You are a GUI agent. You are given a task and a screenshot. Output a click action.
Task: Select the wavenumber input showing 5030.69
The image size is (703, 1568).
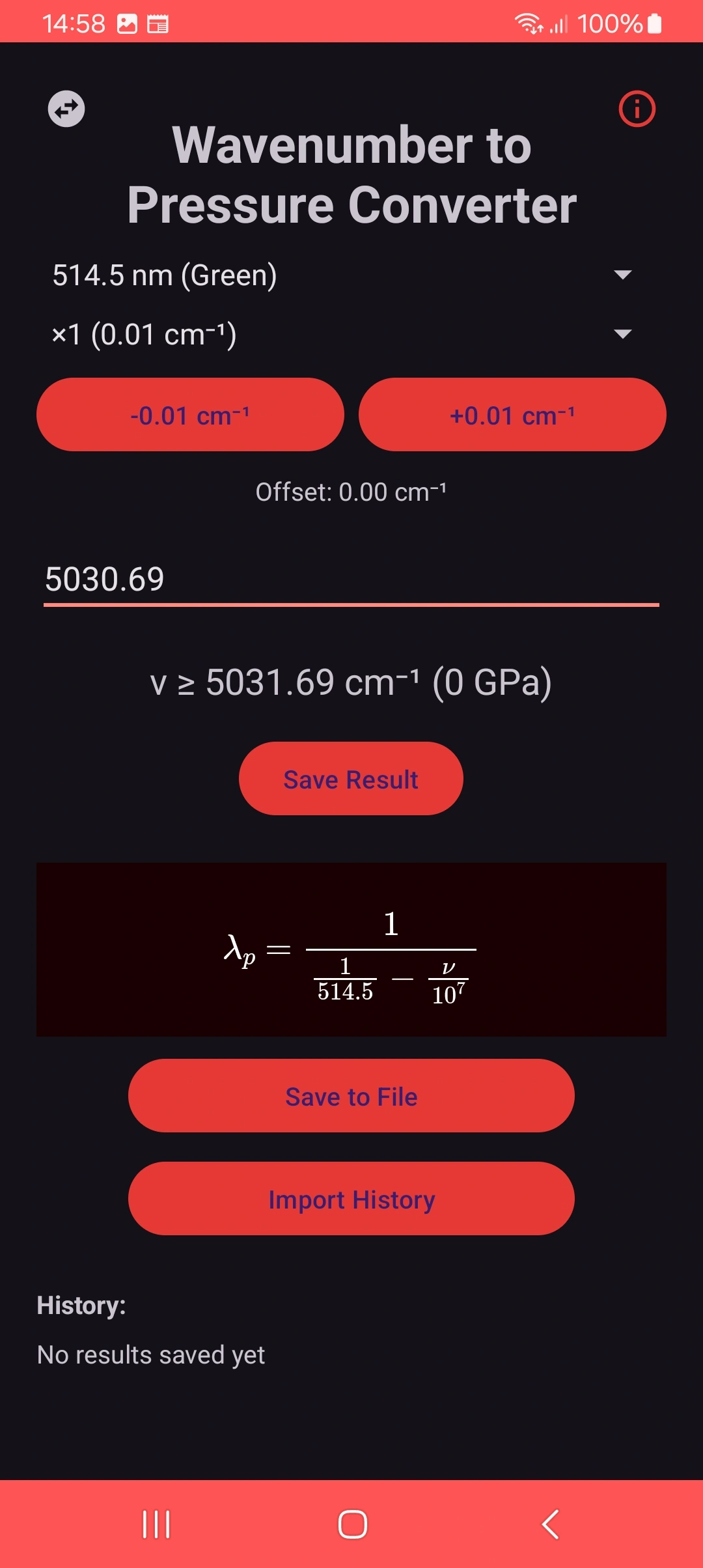pyautogui.click(x=351, y=578)
